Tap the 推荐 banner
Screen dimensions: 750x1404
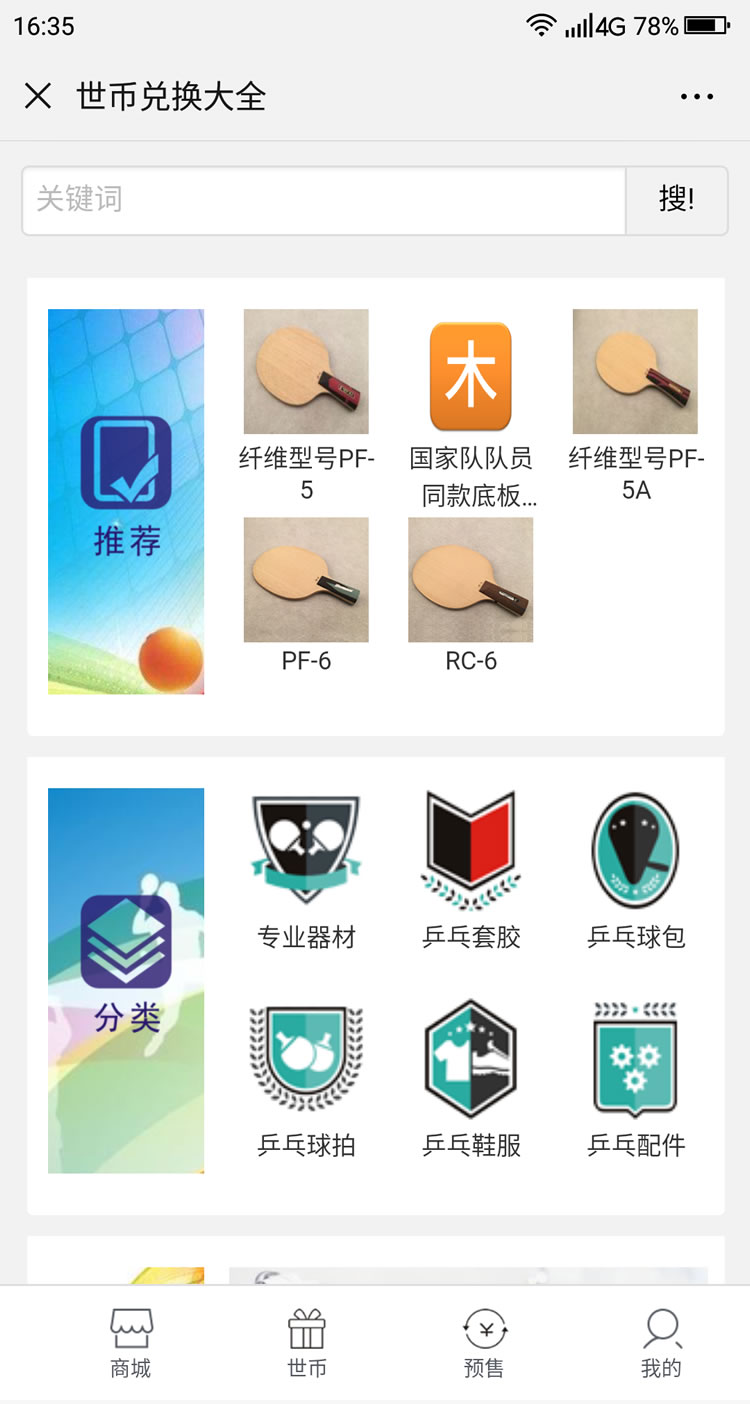(x=126, y=501)
